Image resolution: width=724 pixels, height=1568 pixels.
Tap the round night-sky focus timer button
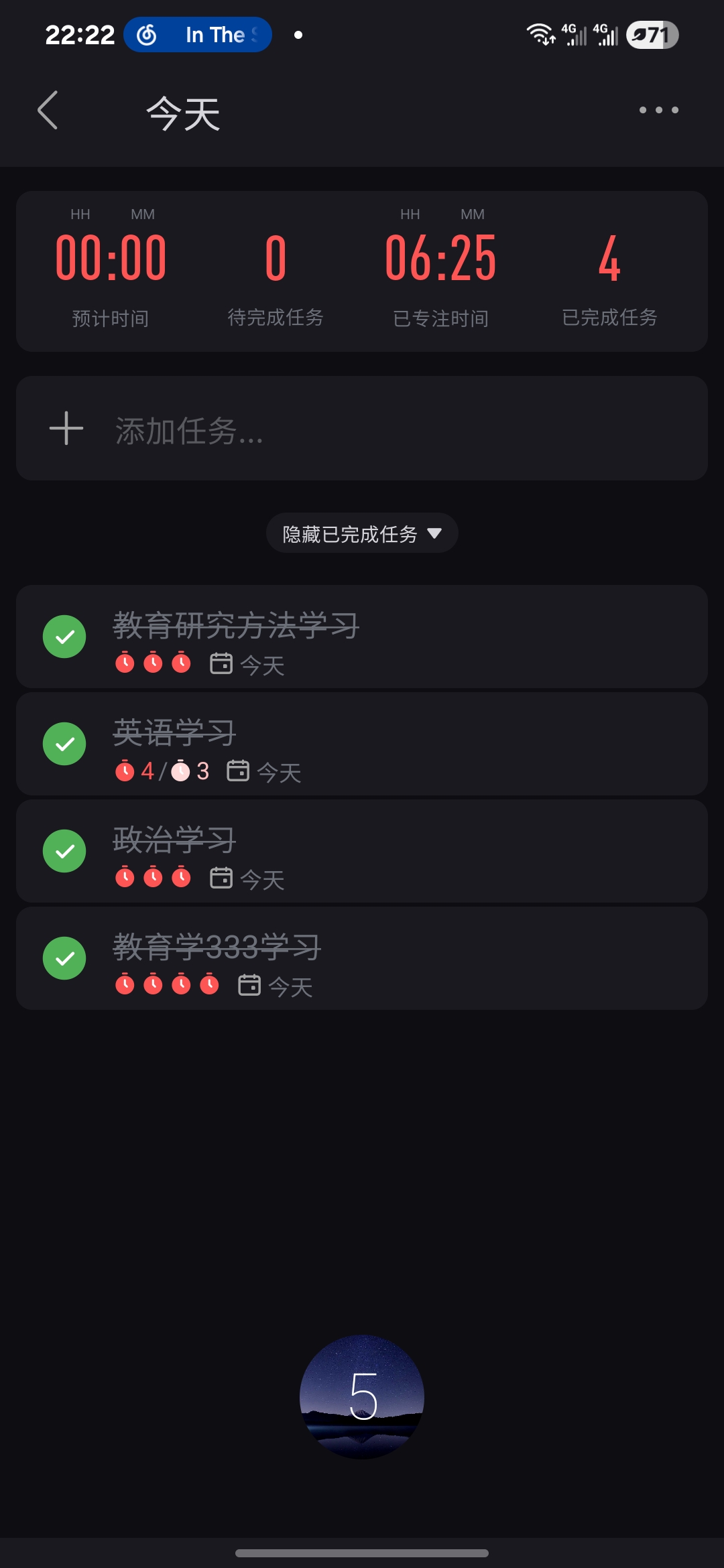362,1396
